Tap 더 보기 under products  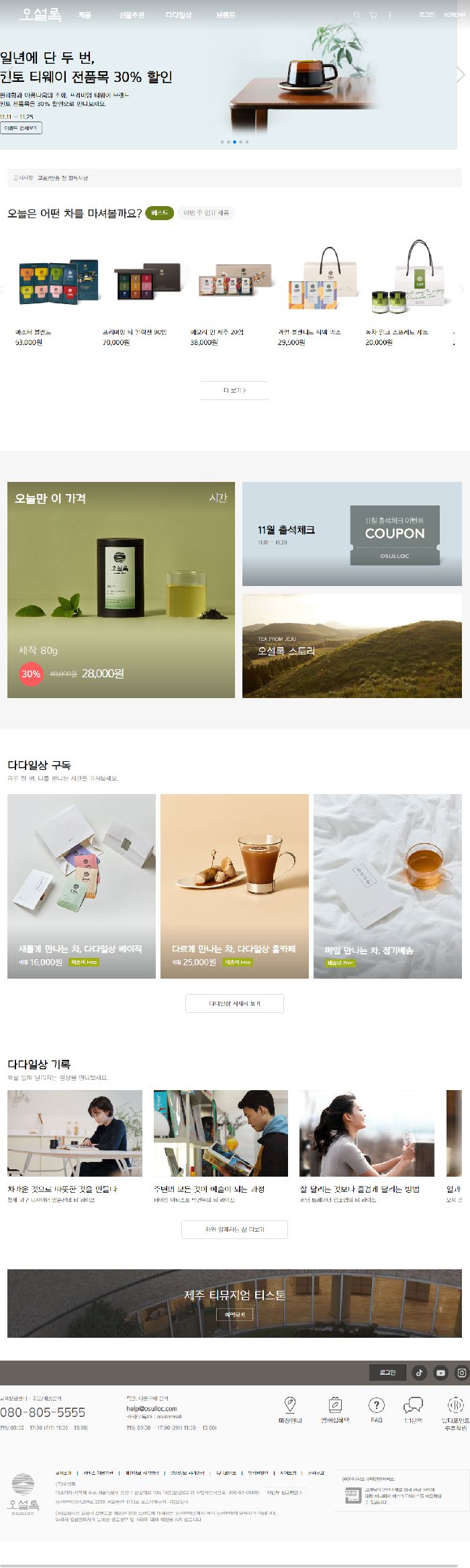click(234, 390)
